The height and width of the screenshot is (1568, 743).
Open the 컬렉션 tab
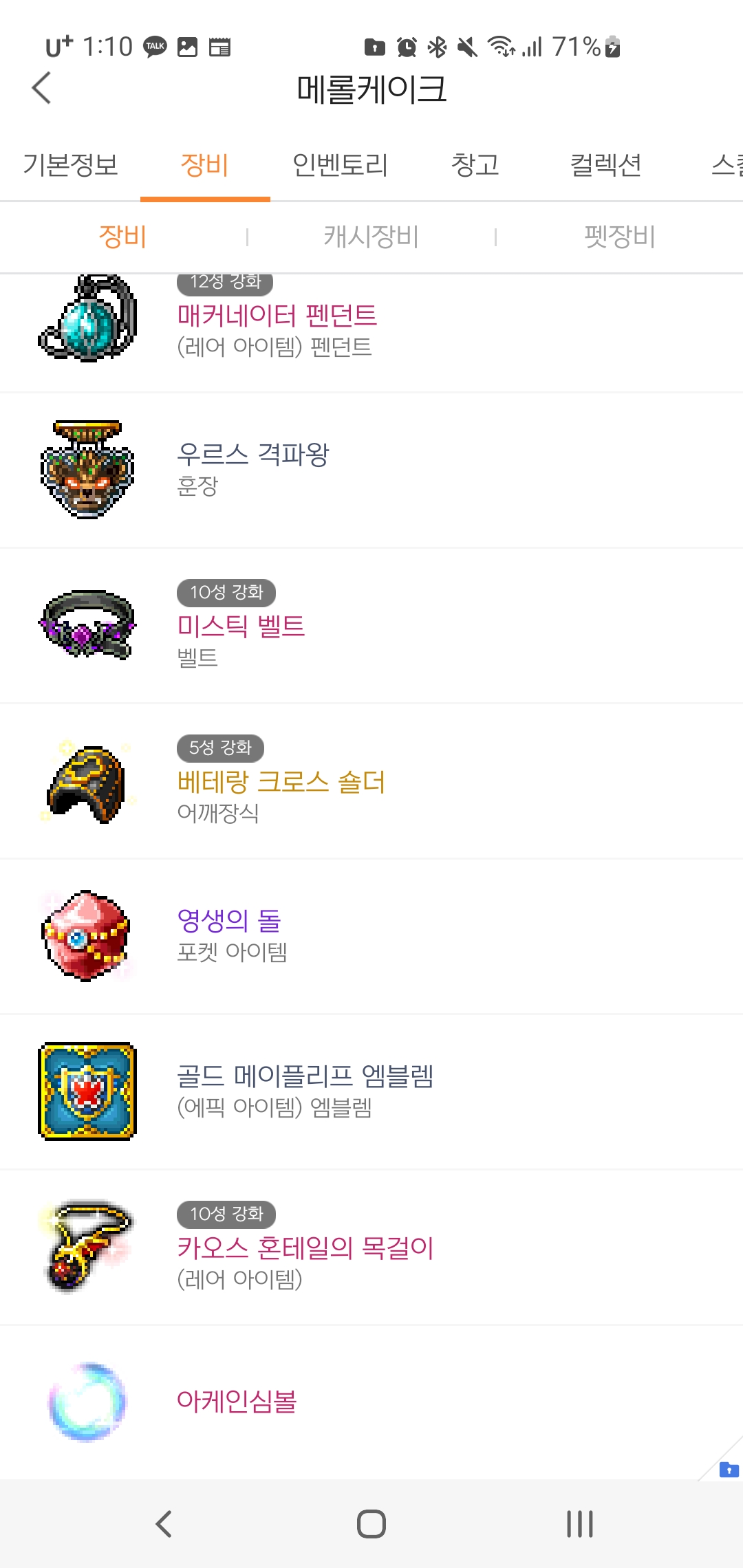(605, 165)
